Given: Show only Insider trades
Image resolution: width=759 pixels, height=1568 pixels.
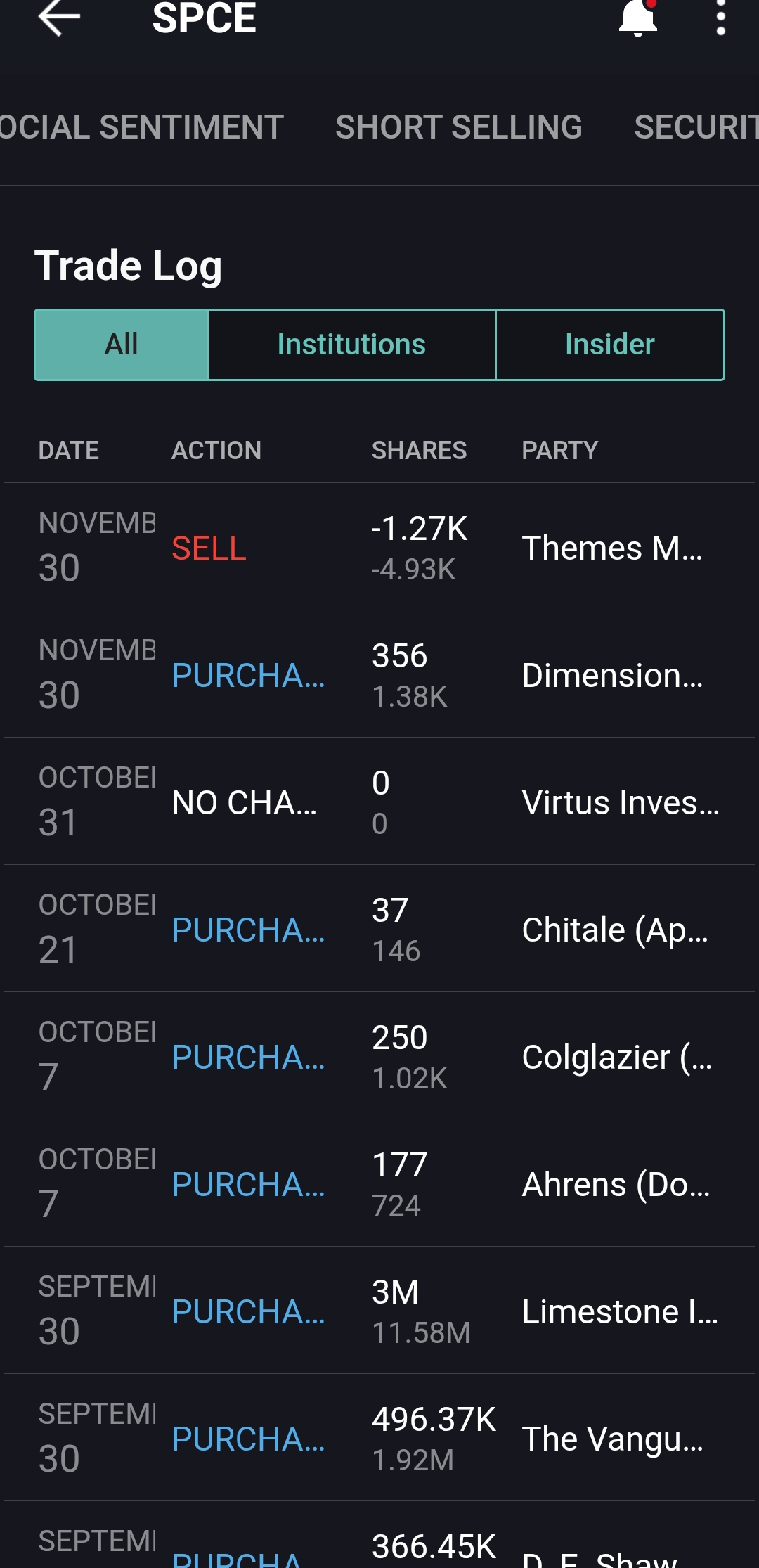Looking at the screenshot, I should 609,345.
